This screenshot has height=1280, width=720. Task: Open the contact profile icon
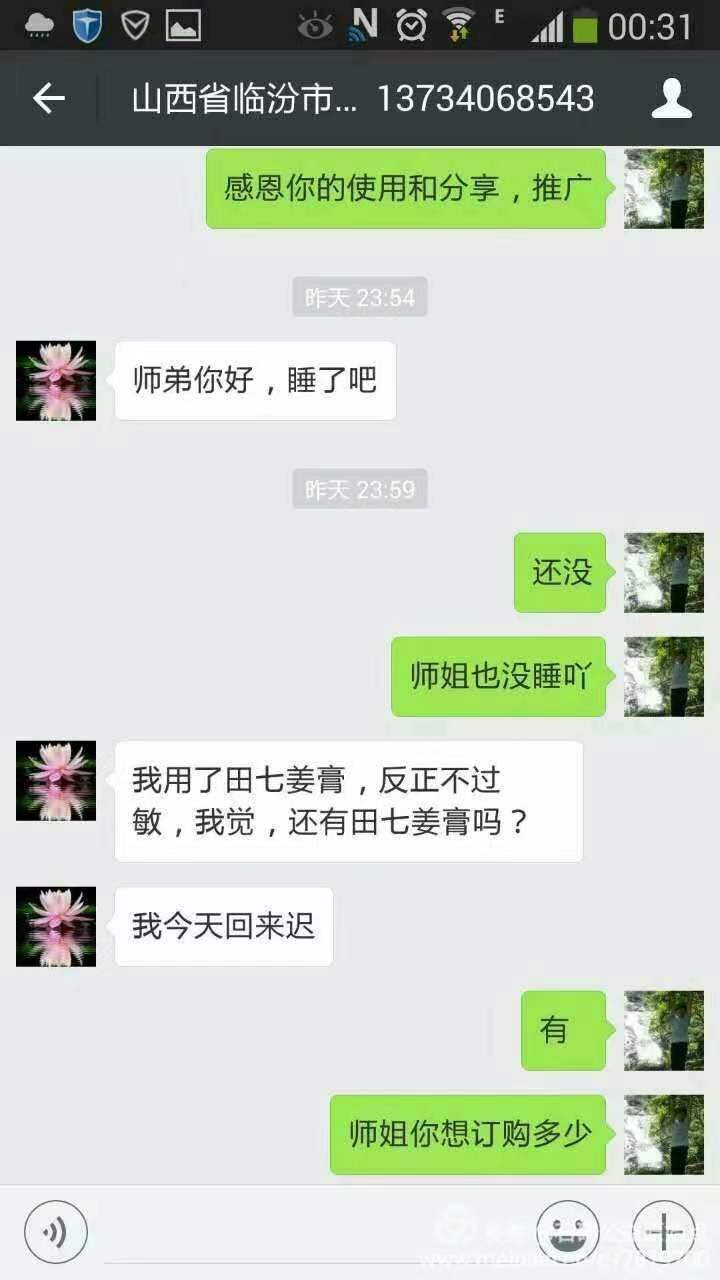(671, 98)
